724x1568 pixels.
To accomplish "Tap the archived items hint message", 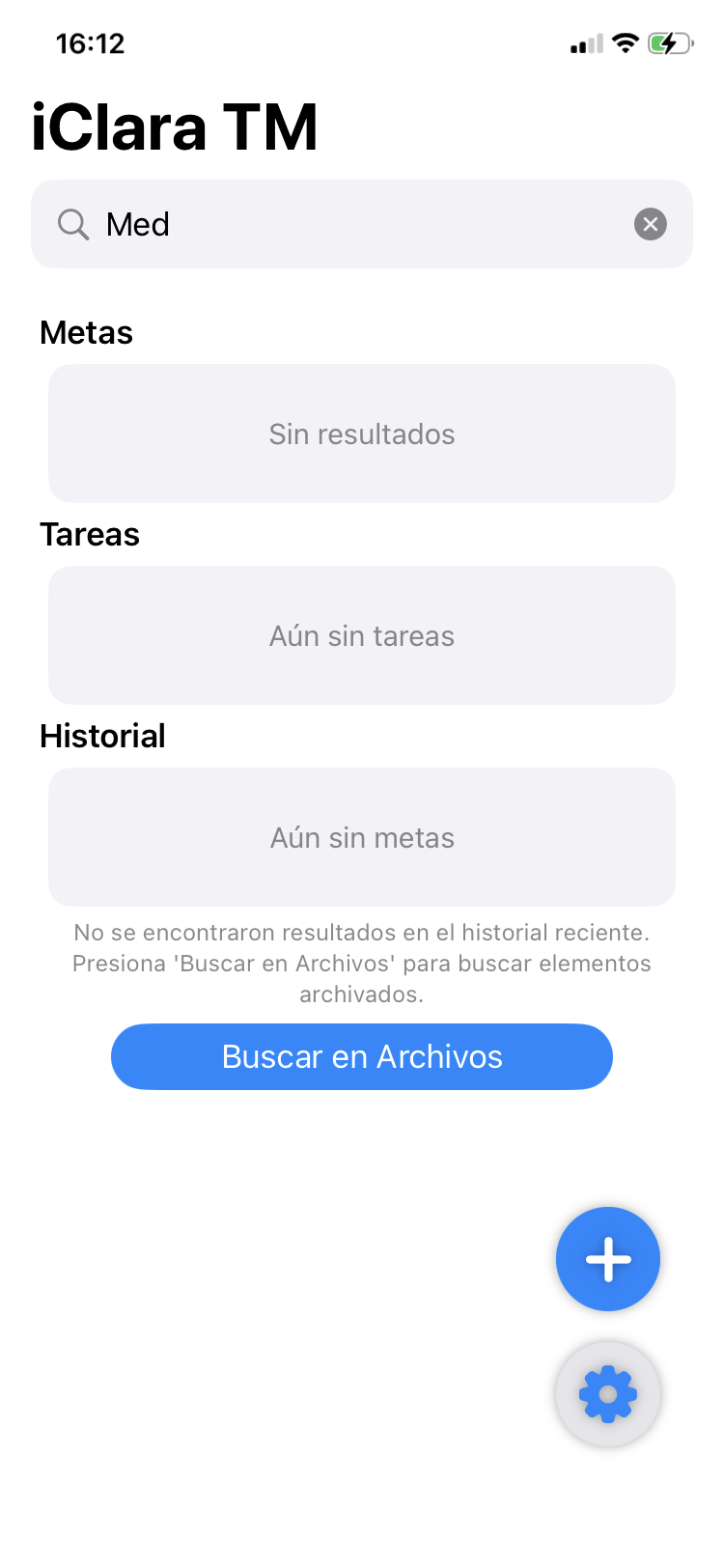I will coord(361,963).
